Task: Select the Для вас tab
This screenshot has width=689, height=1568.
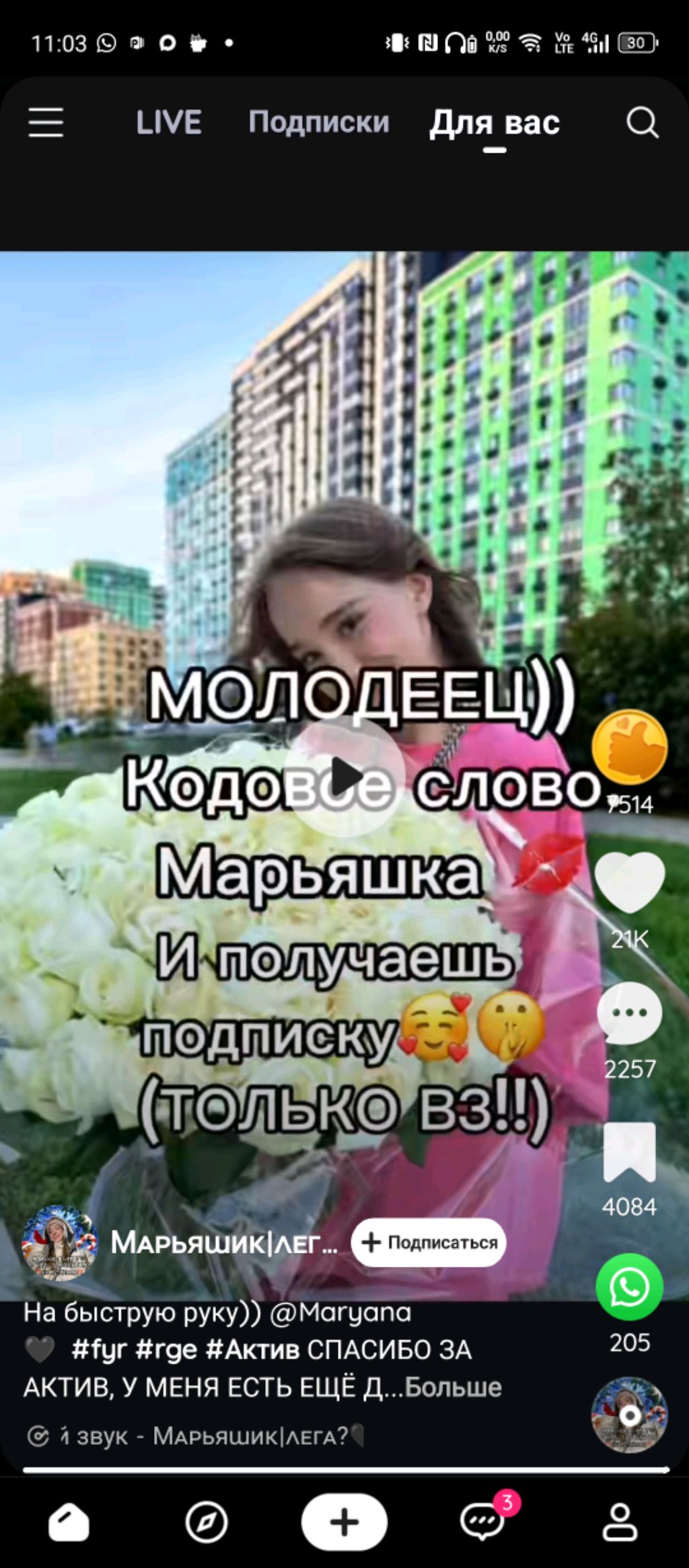Action: [x=495, y=123]
